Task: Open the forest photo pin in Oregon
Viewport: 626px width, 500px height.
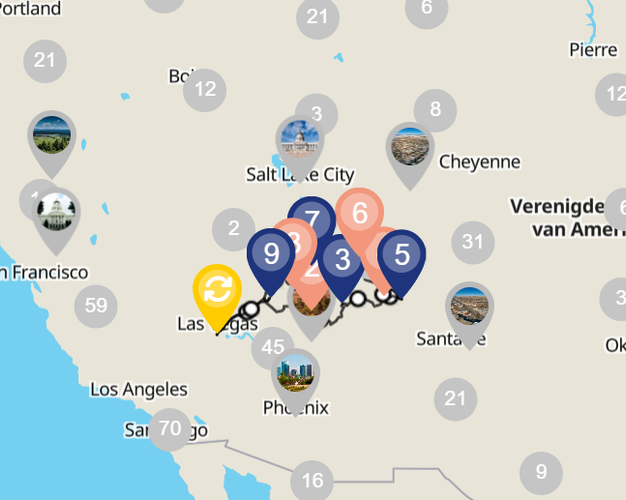Action: 53,135
